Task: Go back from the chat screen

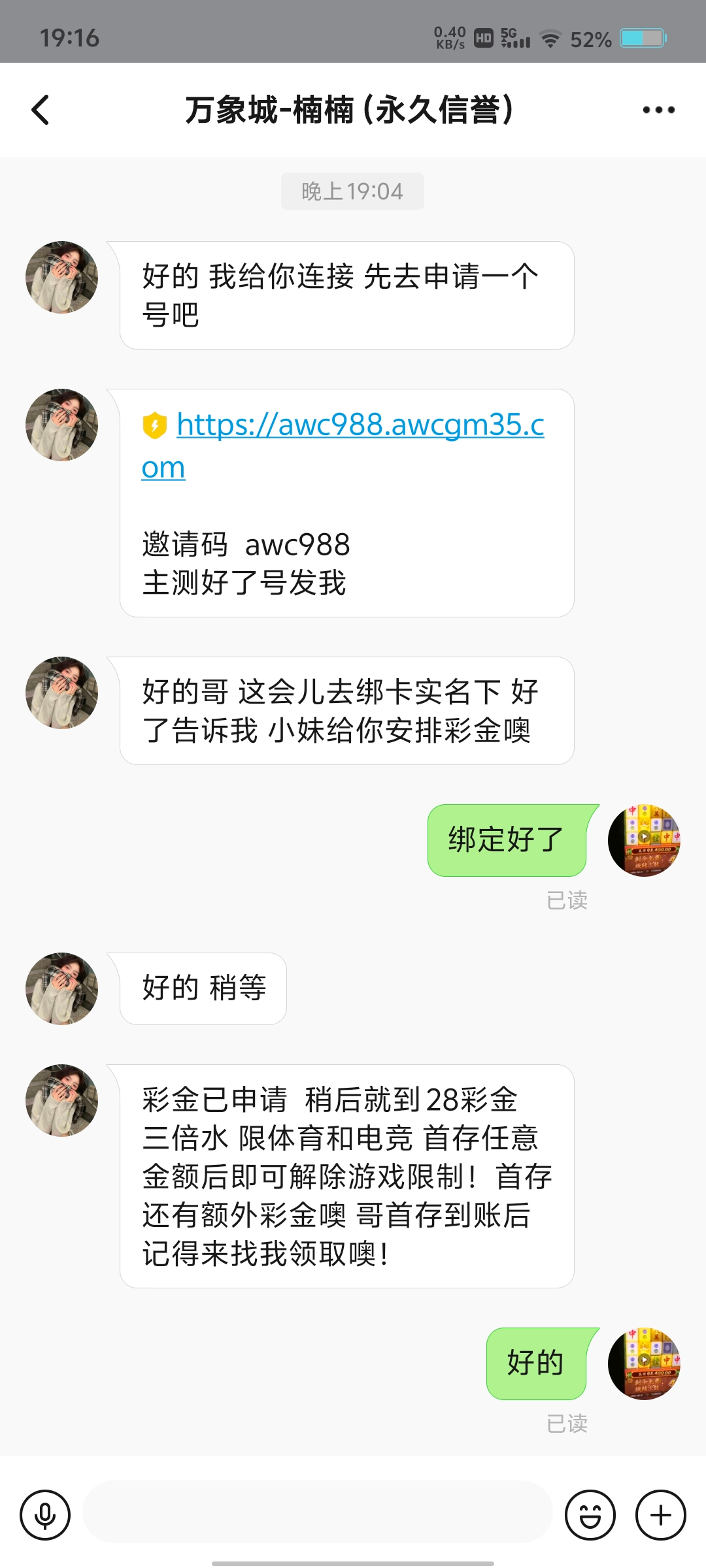Action: point(41,110)
